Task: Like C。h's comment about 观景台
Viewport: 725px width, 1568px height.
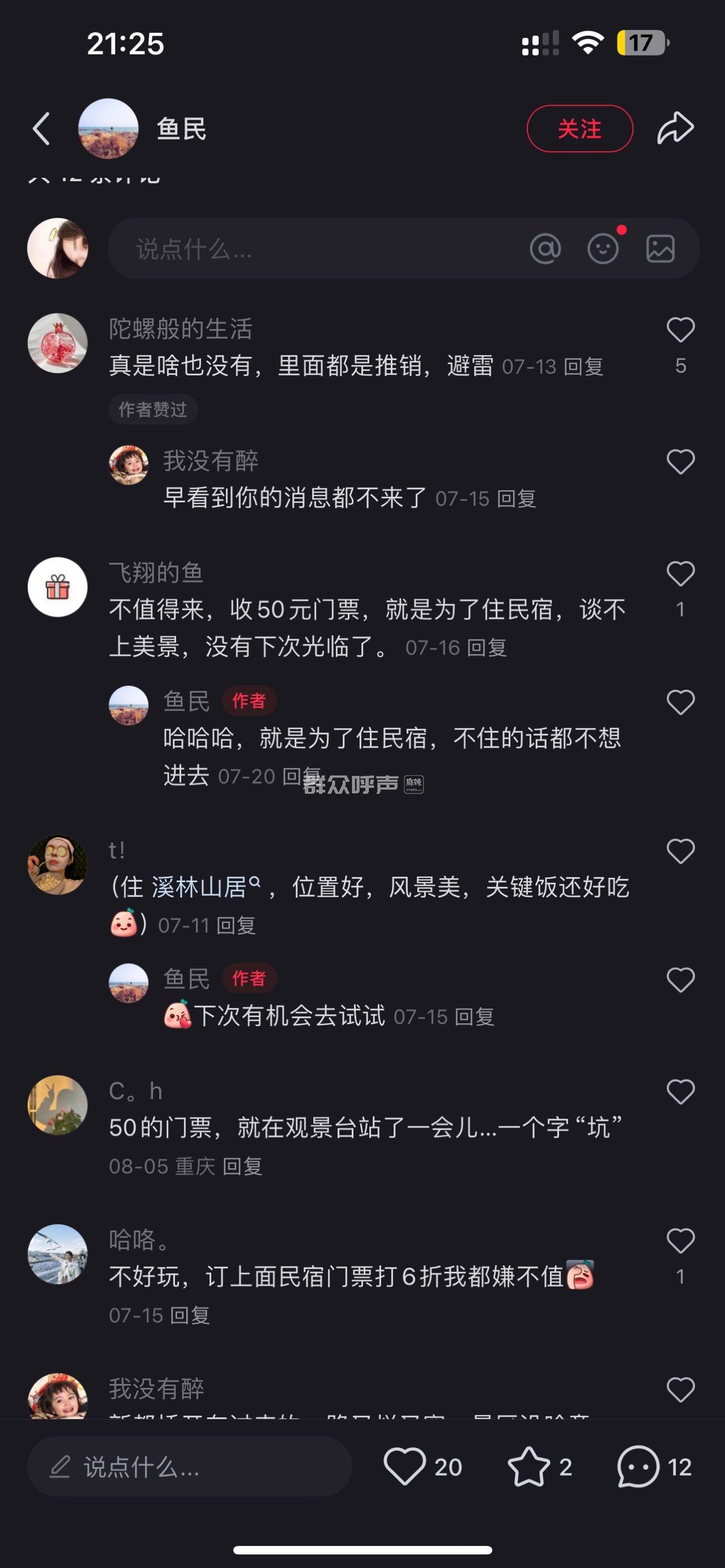Action: [680, 1092]
